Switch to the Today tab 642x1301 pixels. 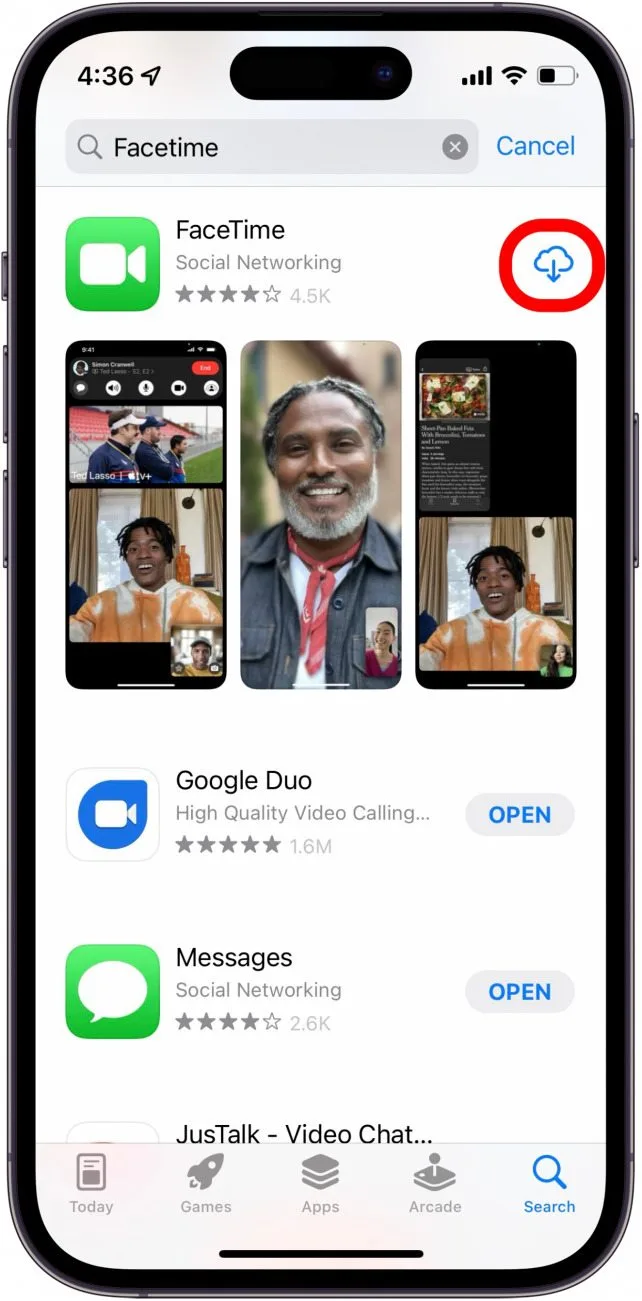pyautogui.click(x=91, y=1185)
